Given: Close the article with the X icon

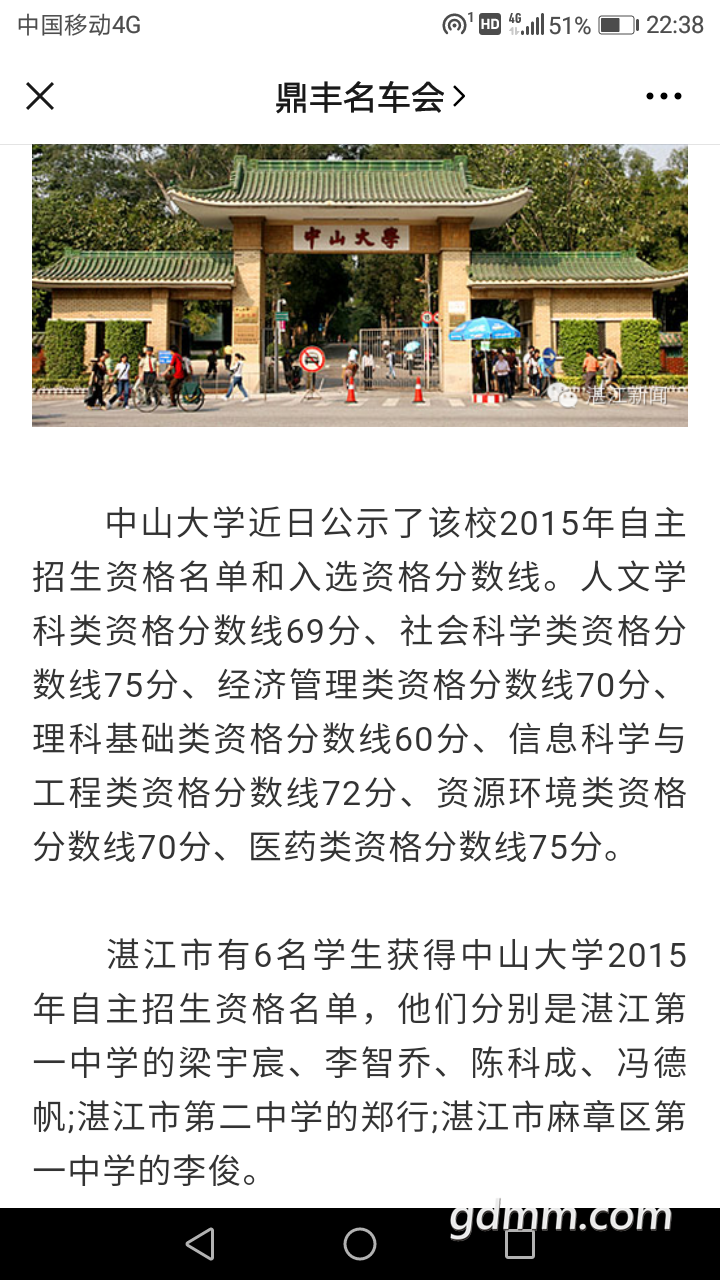Looking at the screenshot, I should (40, 96).
